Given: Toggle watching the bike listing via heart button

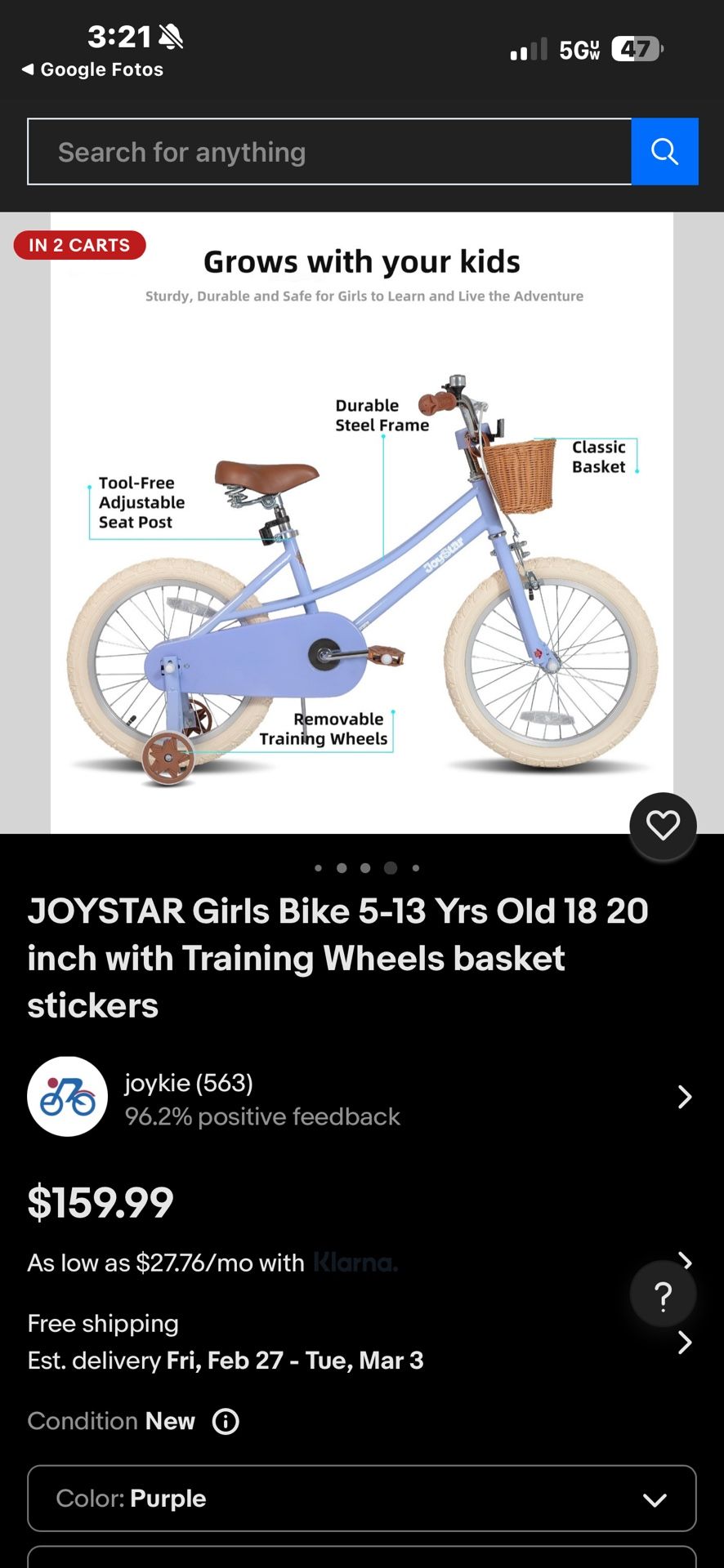Looking at the screenshot, I should [663, 826].
